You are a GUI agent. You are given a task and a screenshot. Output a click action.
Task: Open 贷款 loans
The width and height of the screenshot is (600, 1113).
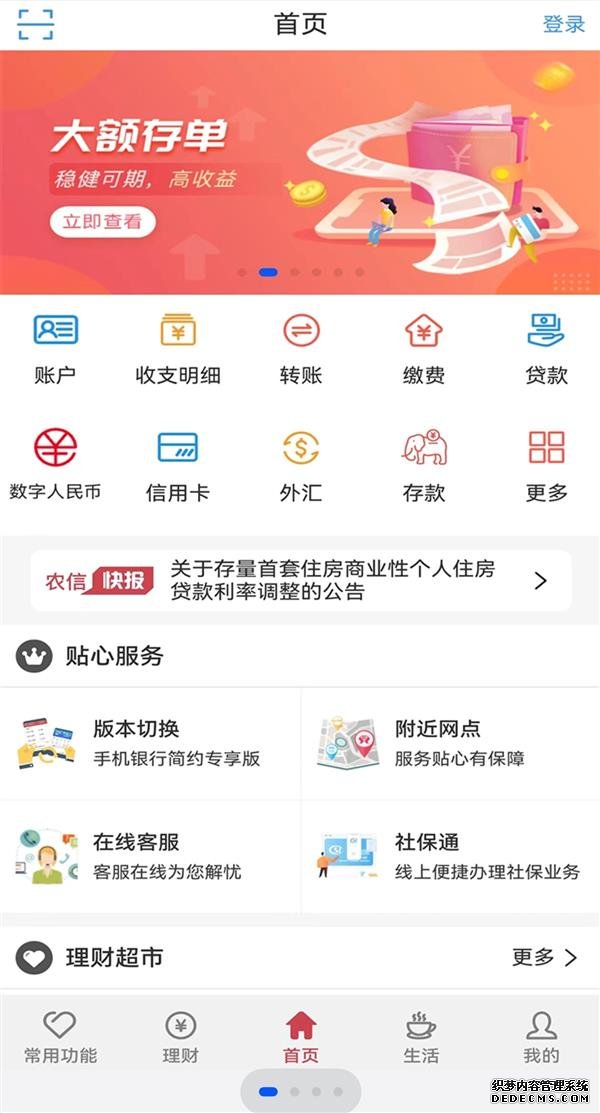pyautogui.click(x=546, y=348)
